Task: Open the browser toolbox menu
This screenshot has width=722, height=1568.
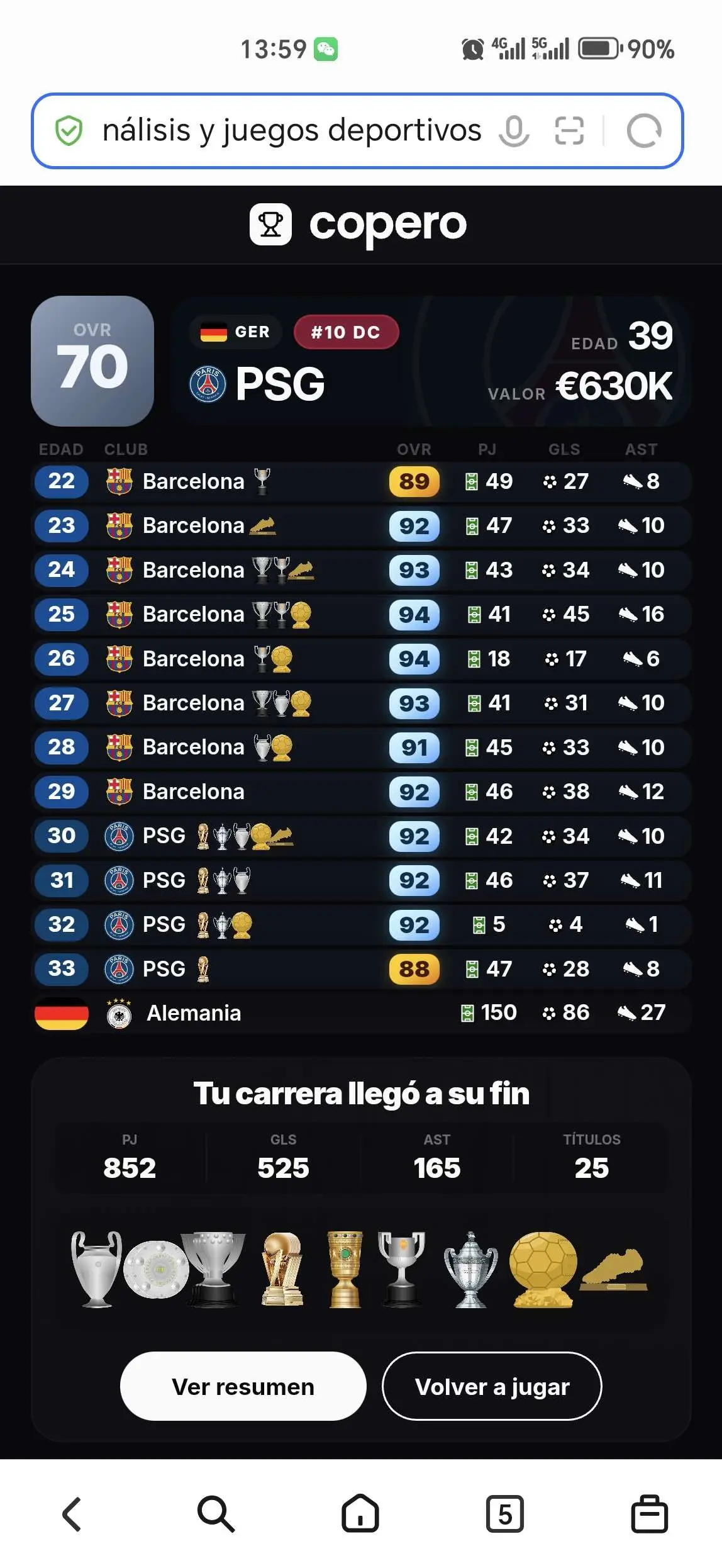Action: pyautogui.click(x=649, y=1514)
